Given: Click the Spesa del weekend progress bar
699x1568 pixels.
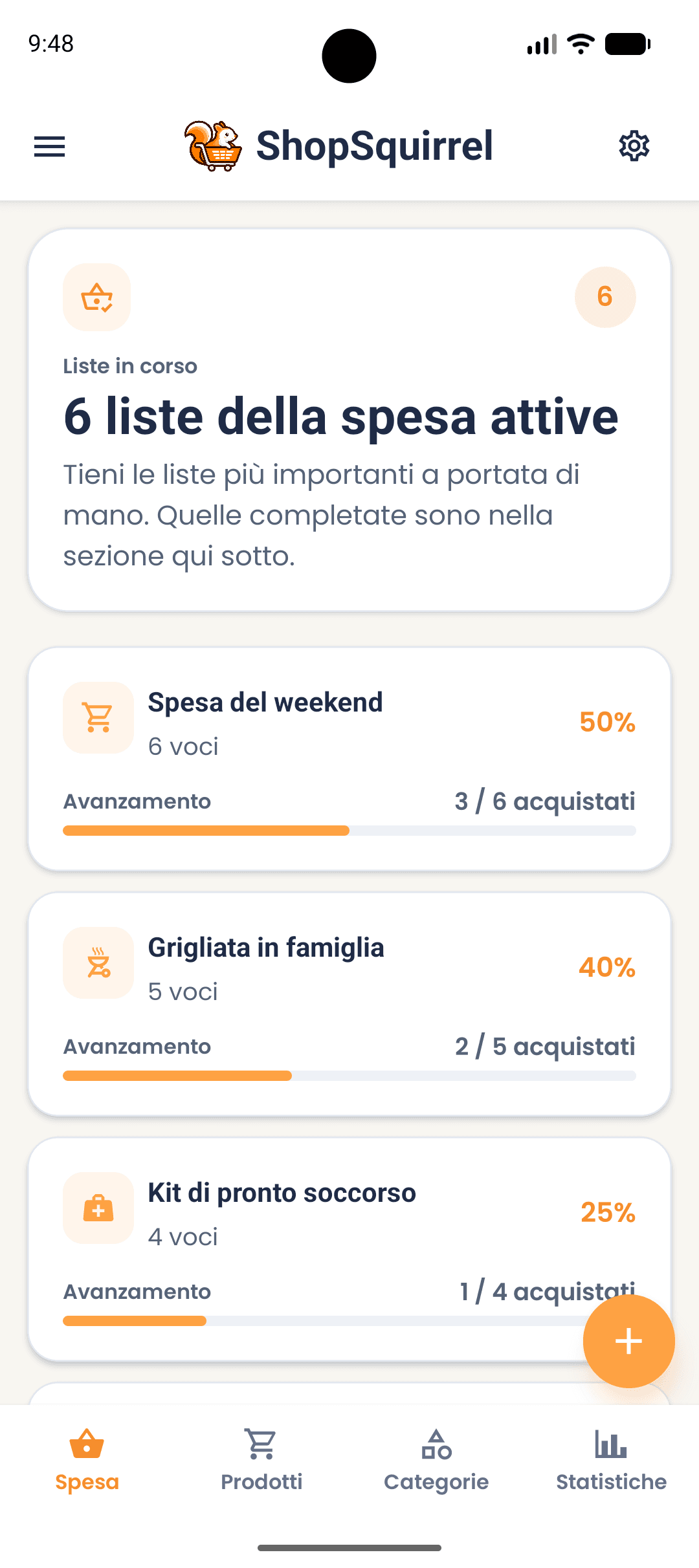Looking at the screenshot, I should tap(349, 831).
